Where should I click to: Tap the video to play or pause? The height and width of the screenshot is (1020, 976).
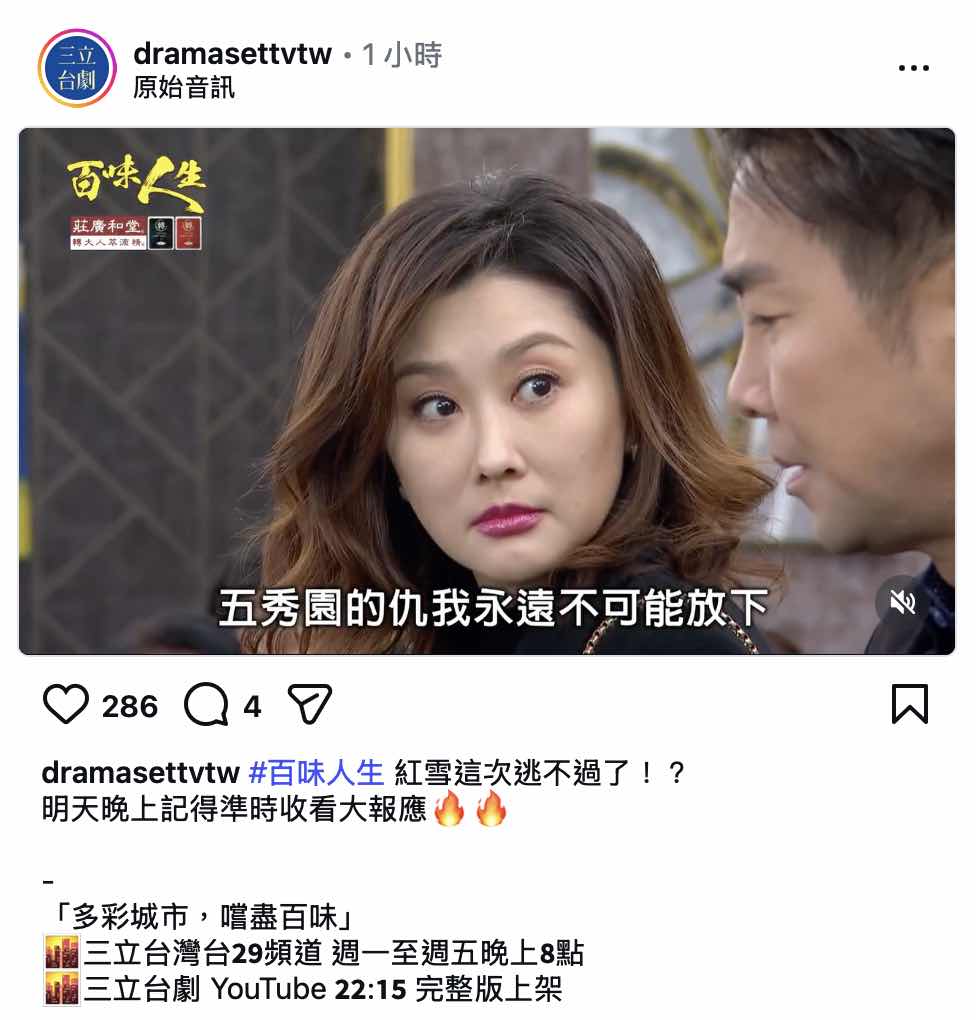coord(487,390)
